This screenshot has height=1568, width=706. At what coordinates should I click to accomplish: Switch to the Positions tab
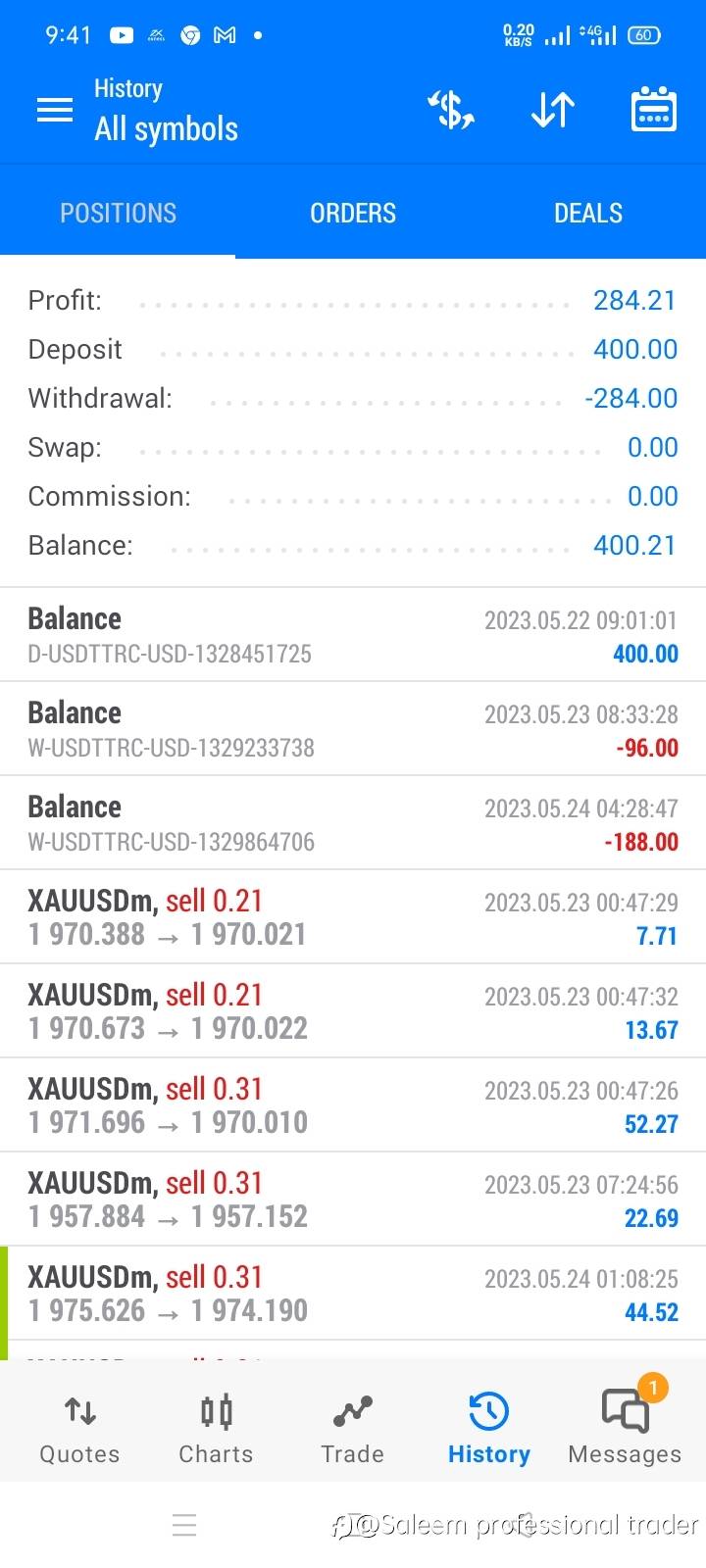(118, 213)
